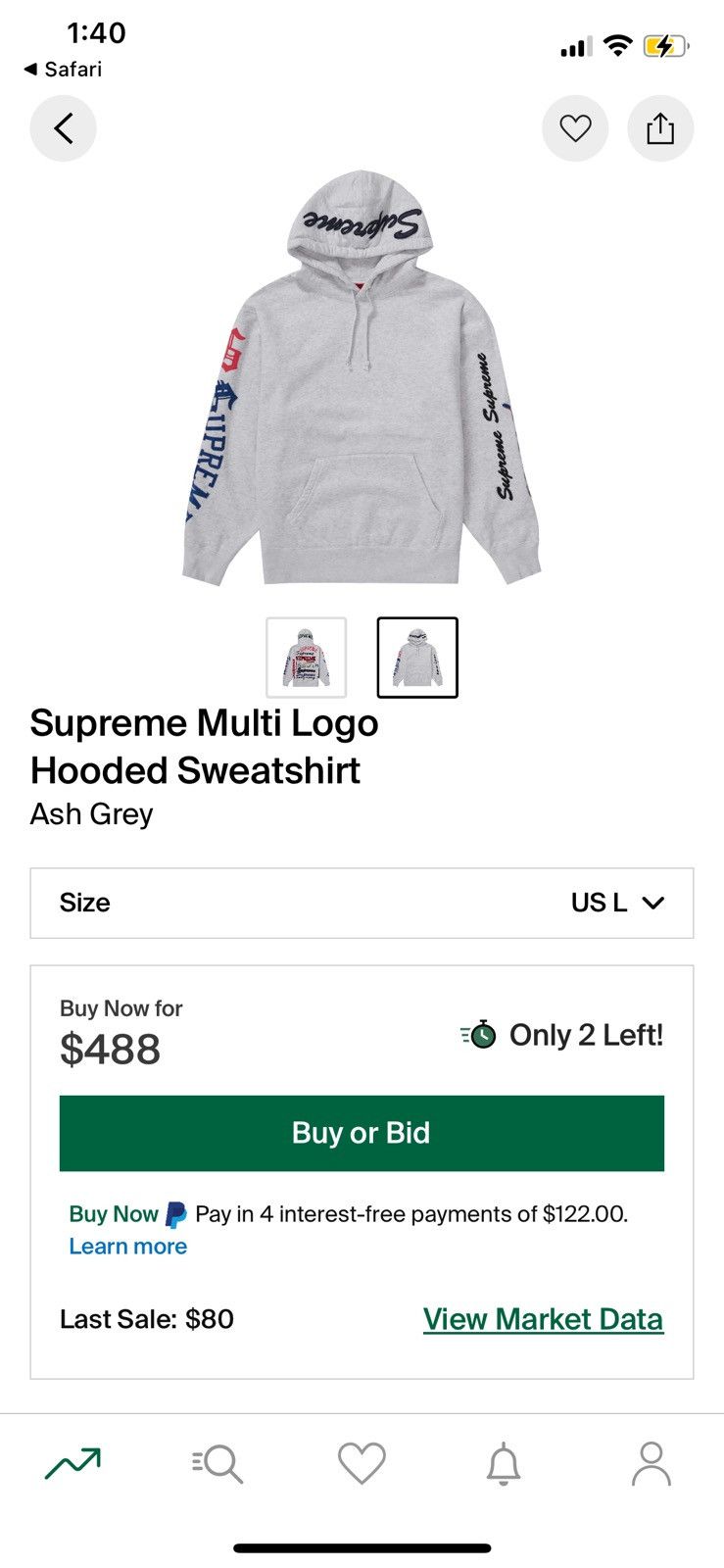Image resolution: width=724 pixels, height=1568 pixels.
Task: Open the Size US L dropdown
Action: (362, 903)
